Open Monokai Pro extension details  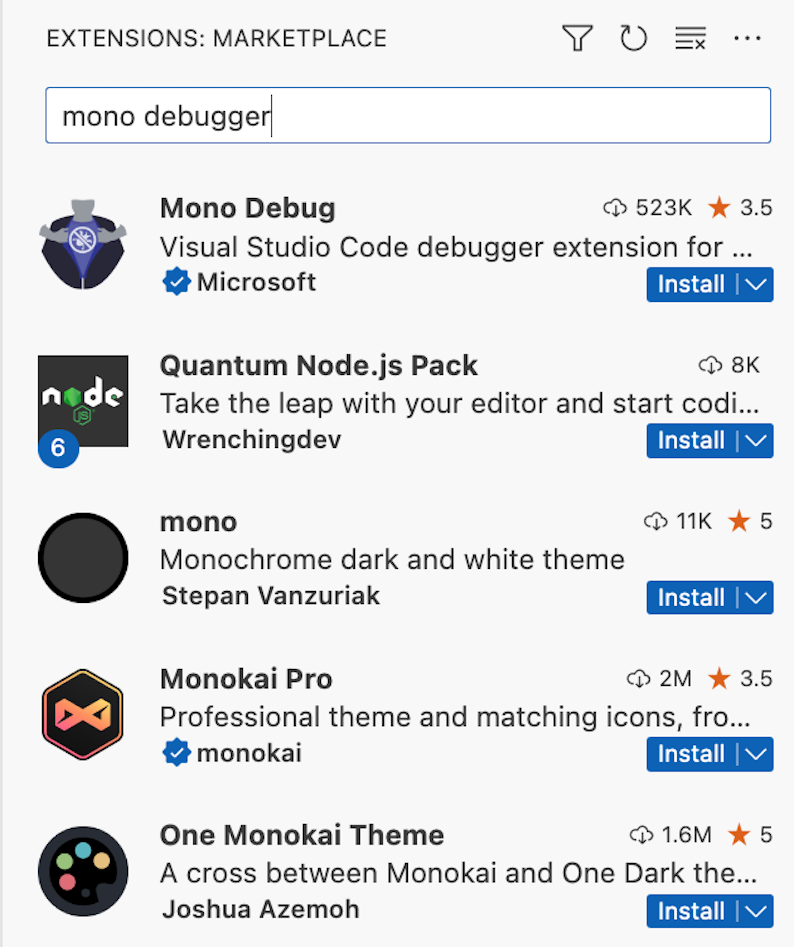(246, 679)
